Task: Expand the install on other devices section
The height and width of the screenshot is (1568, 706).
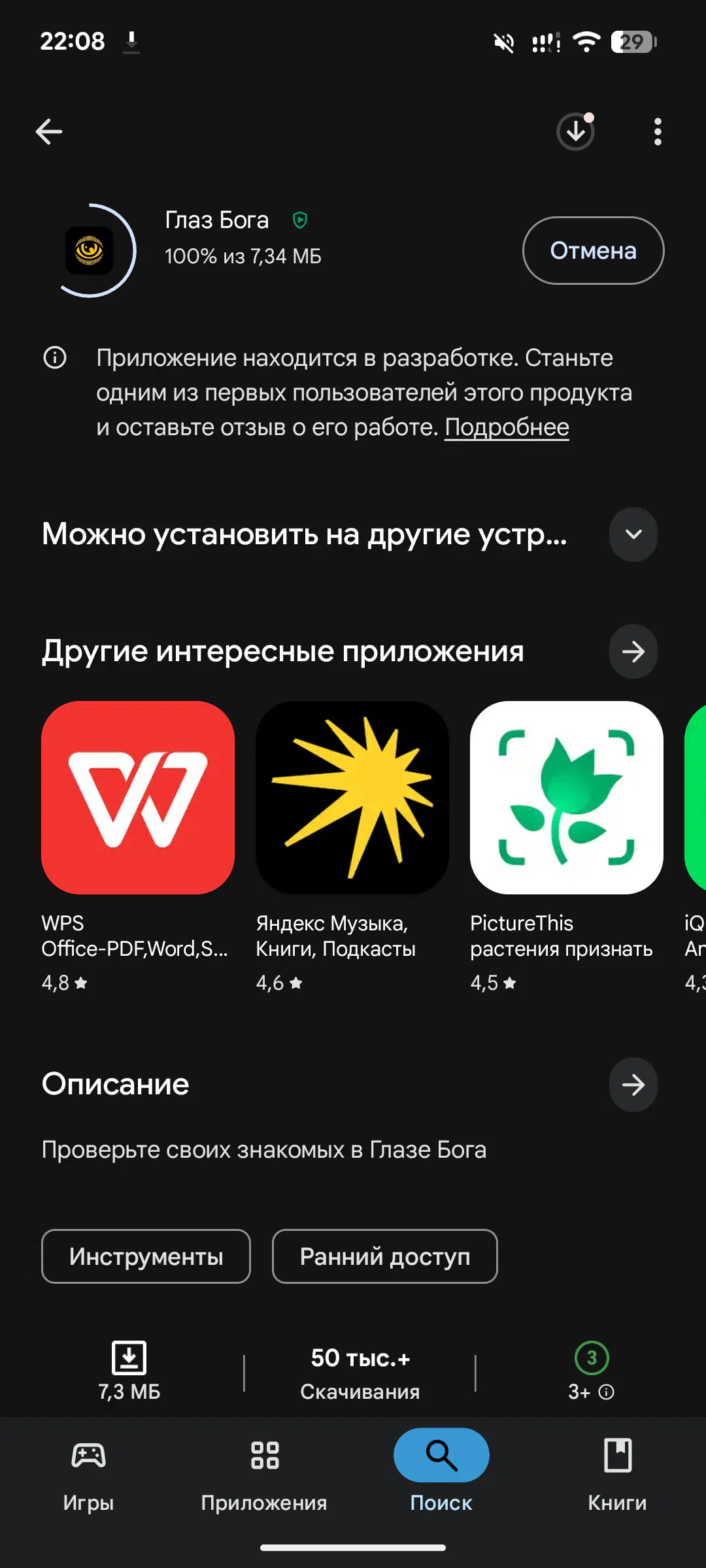Action: pyautogui.click(x=633, y=534)
